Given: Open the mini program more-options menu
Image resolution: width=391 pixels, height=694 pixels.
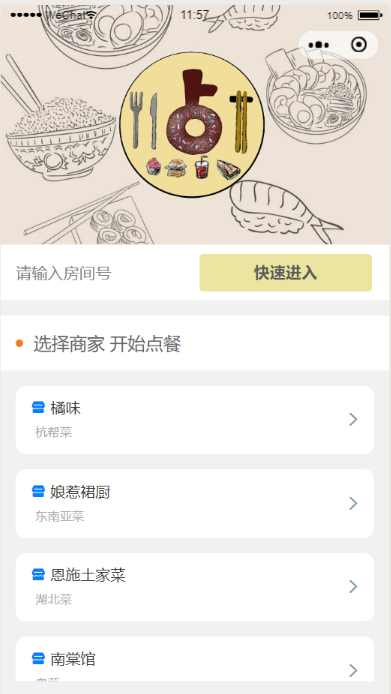Looking at the screenshot, I should tap(318, 45).
